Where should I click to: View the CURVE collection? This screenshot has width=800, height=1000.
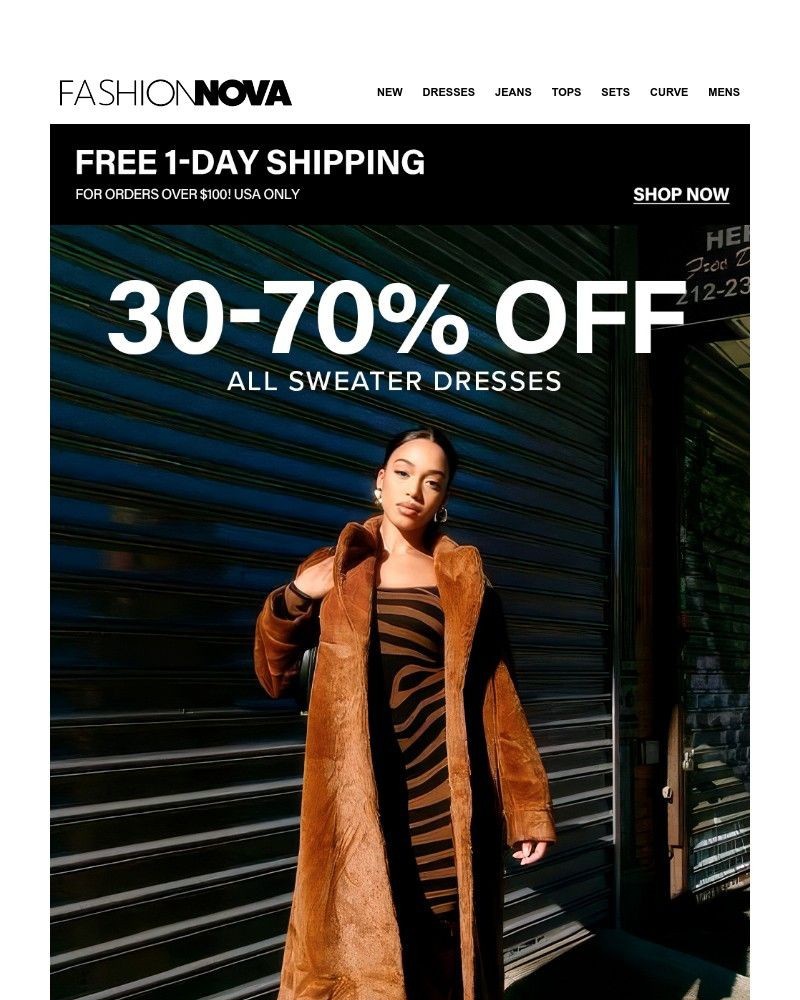coord(668,92)
